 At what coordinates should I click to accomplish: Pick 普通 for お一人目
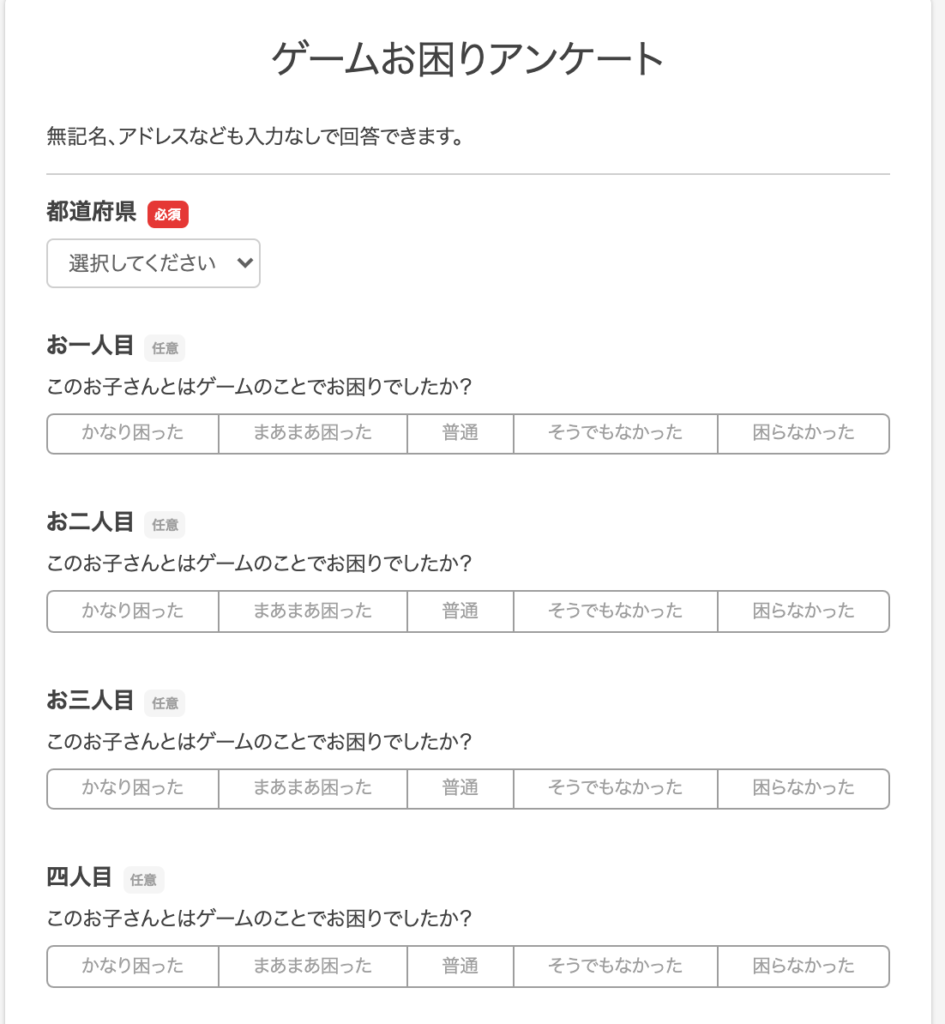460,433
